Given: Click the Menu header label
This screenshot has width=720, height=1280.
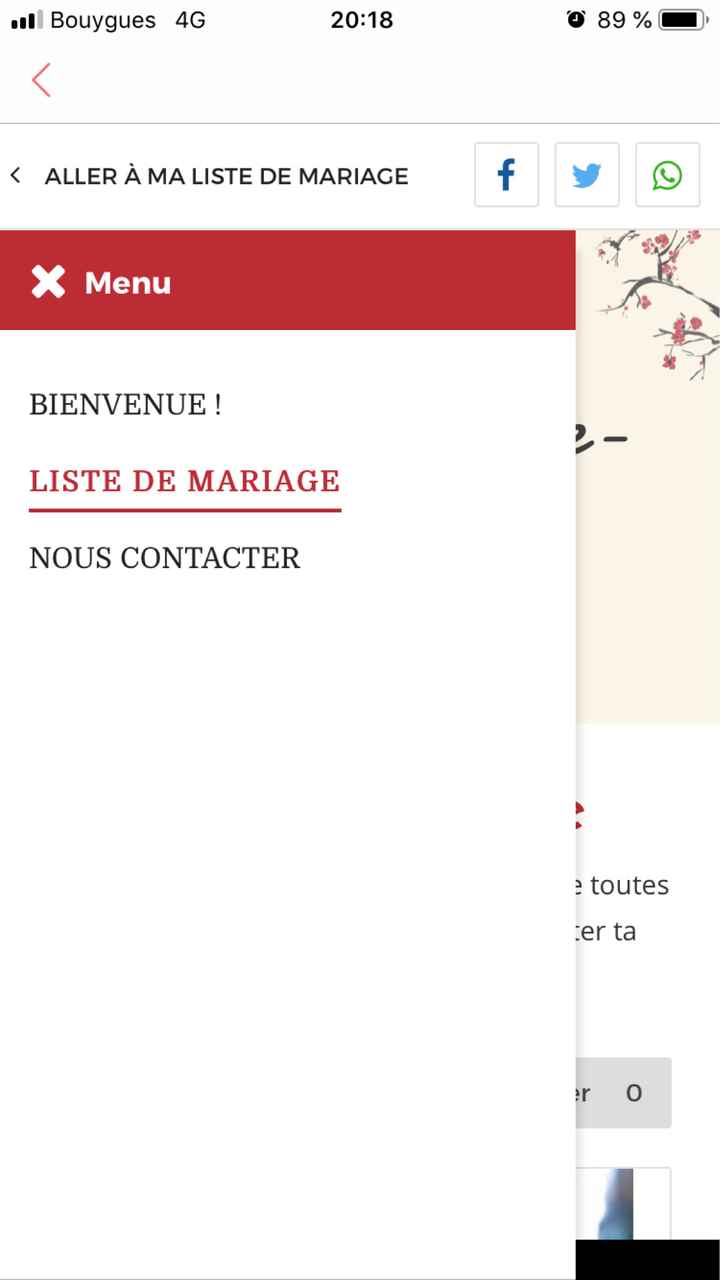Looking at the screenshot, I should click(x=127, y=283).
